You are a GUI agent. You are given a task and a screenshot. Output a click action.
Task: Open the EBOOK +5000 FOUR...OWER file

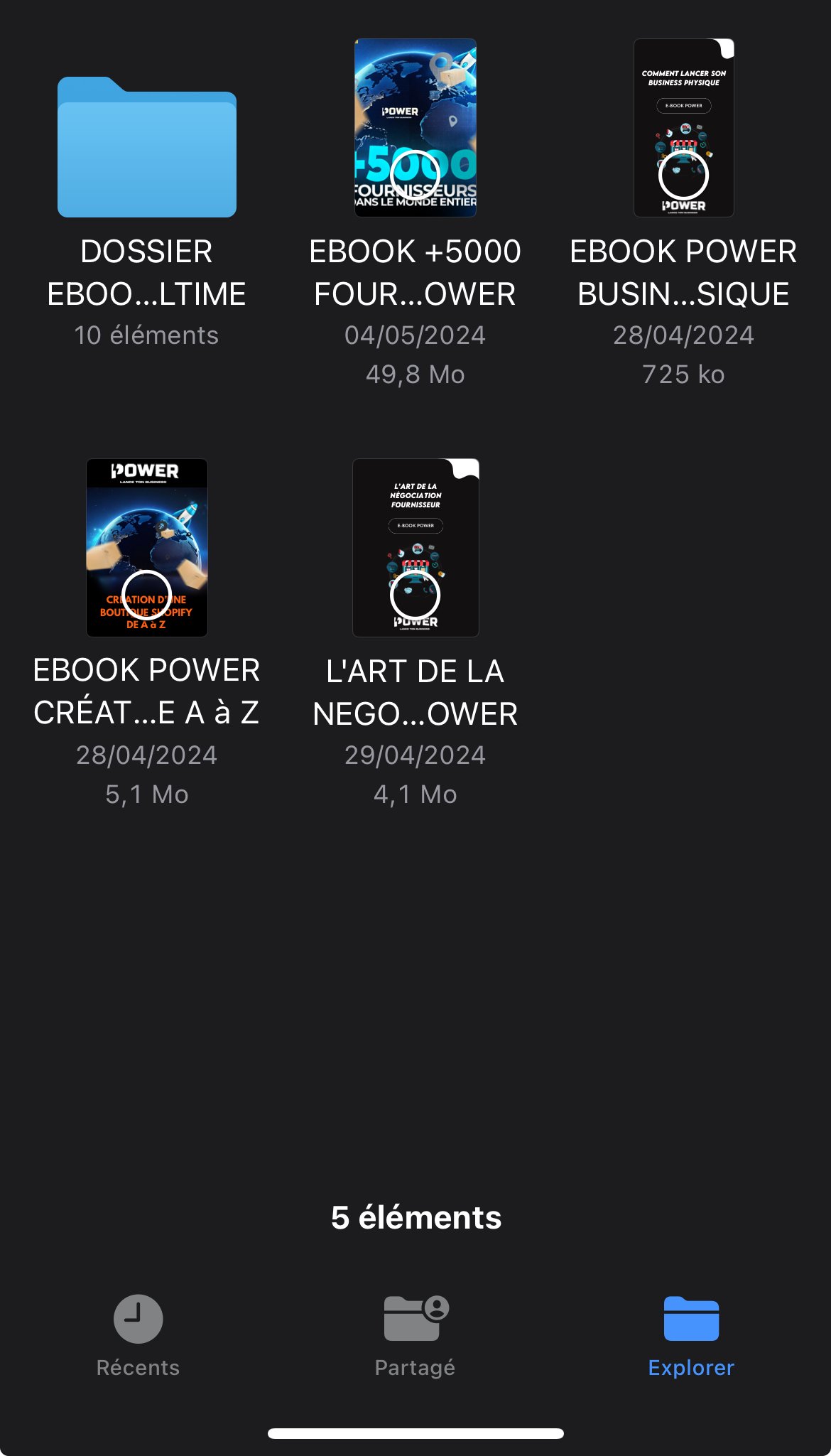[x=415, y=128]
